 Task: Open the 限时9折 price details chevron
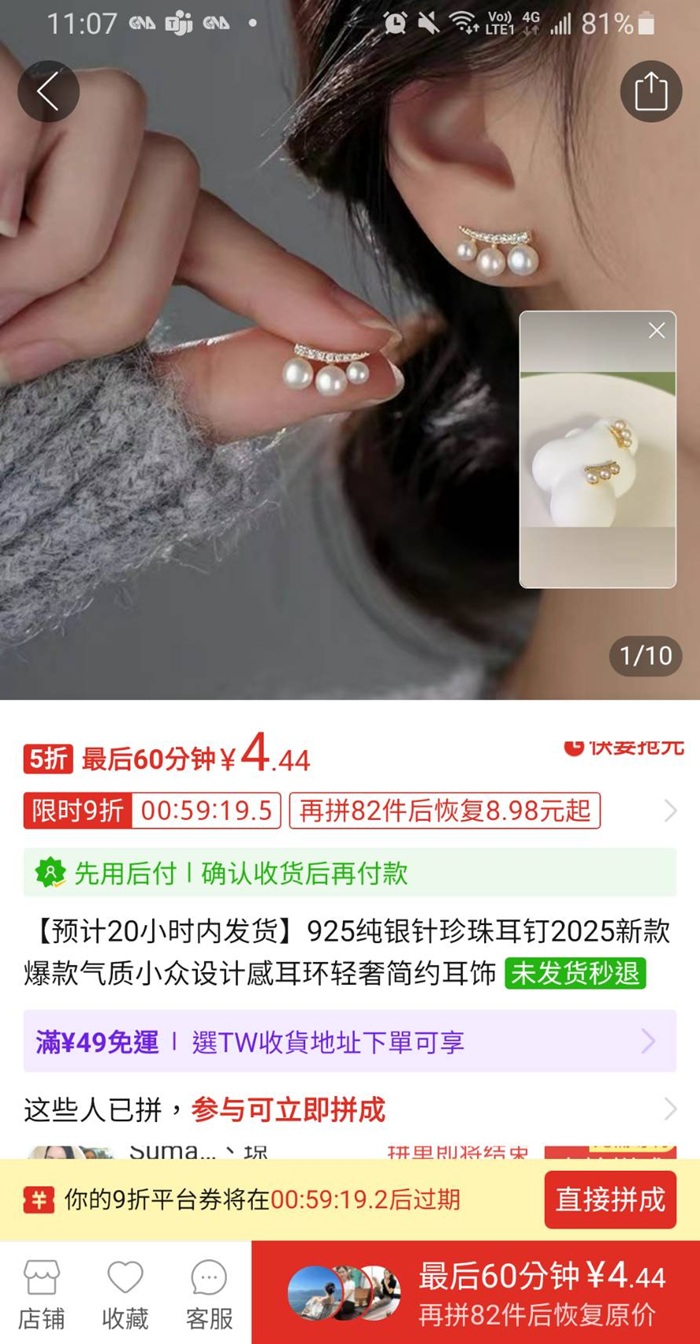click(669, 811)
